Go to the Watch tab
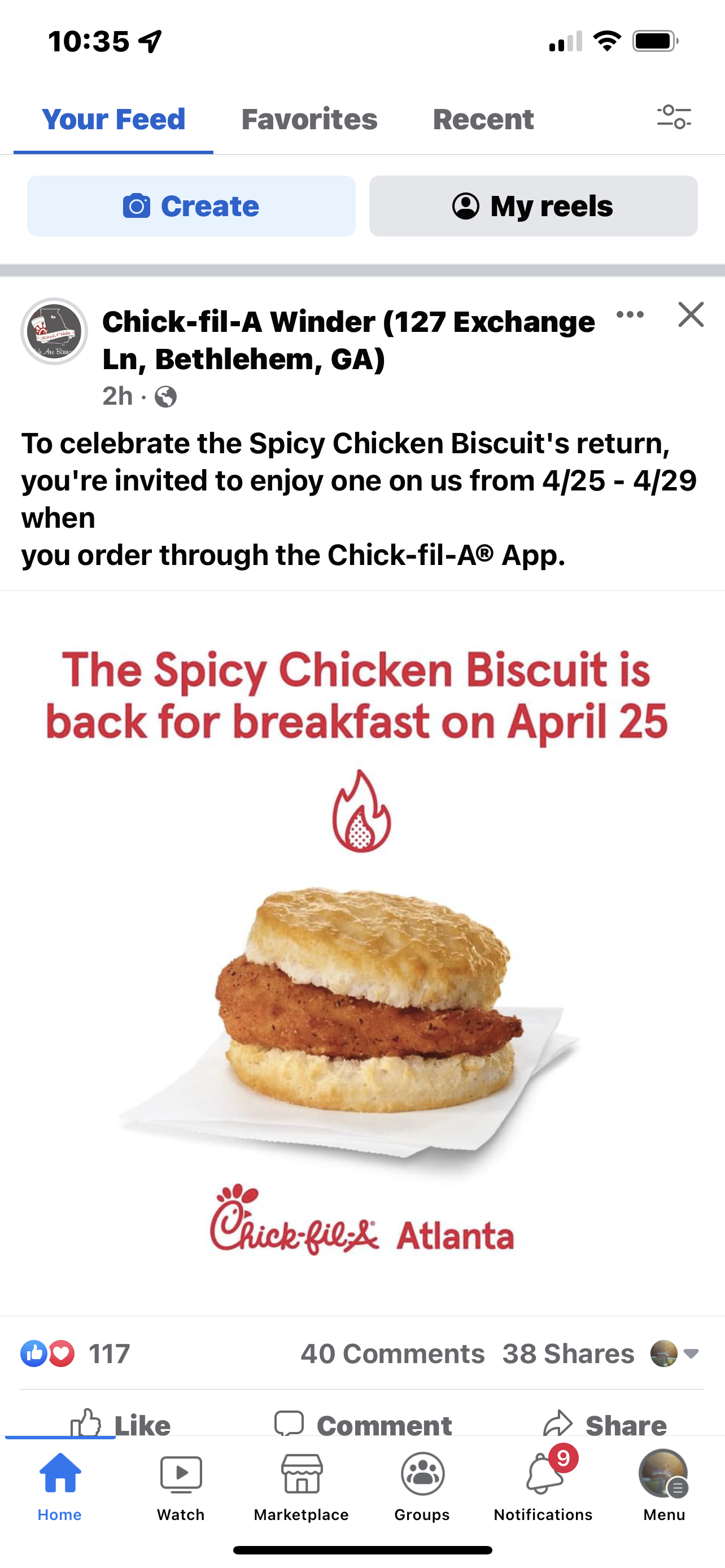 pyautogui.click(x=181, y=1486)
